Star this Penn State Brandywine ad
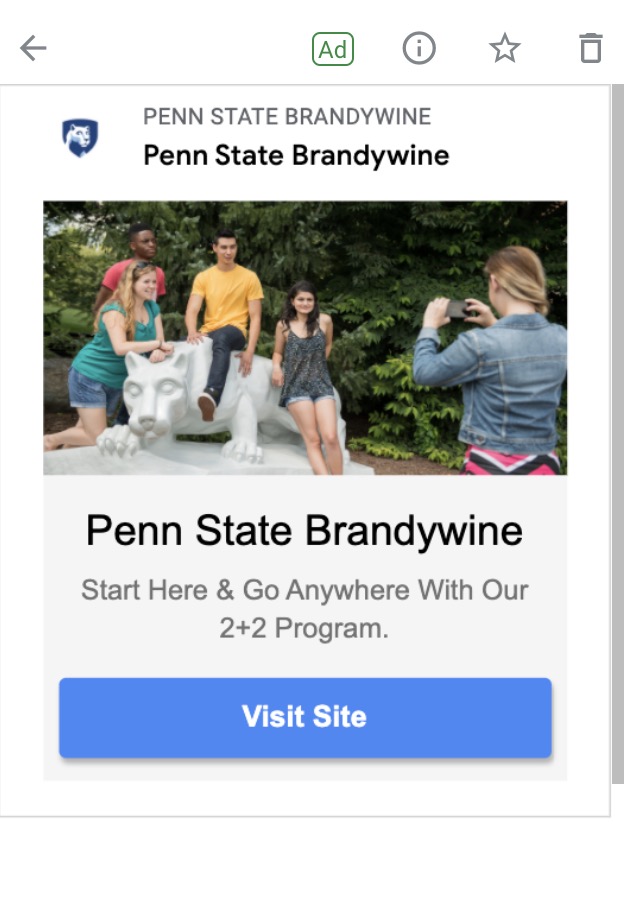The height and width of the screenshot is (910, 624). tap(505, 48)
